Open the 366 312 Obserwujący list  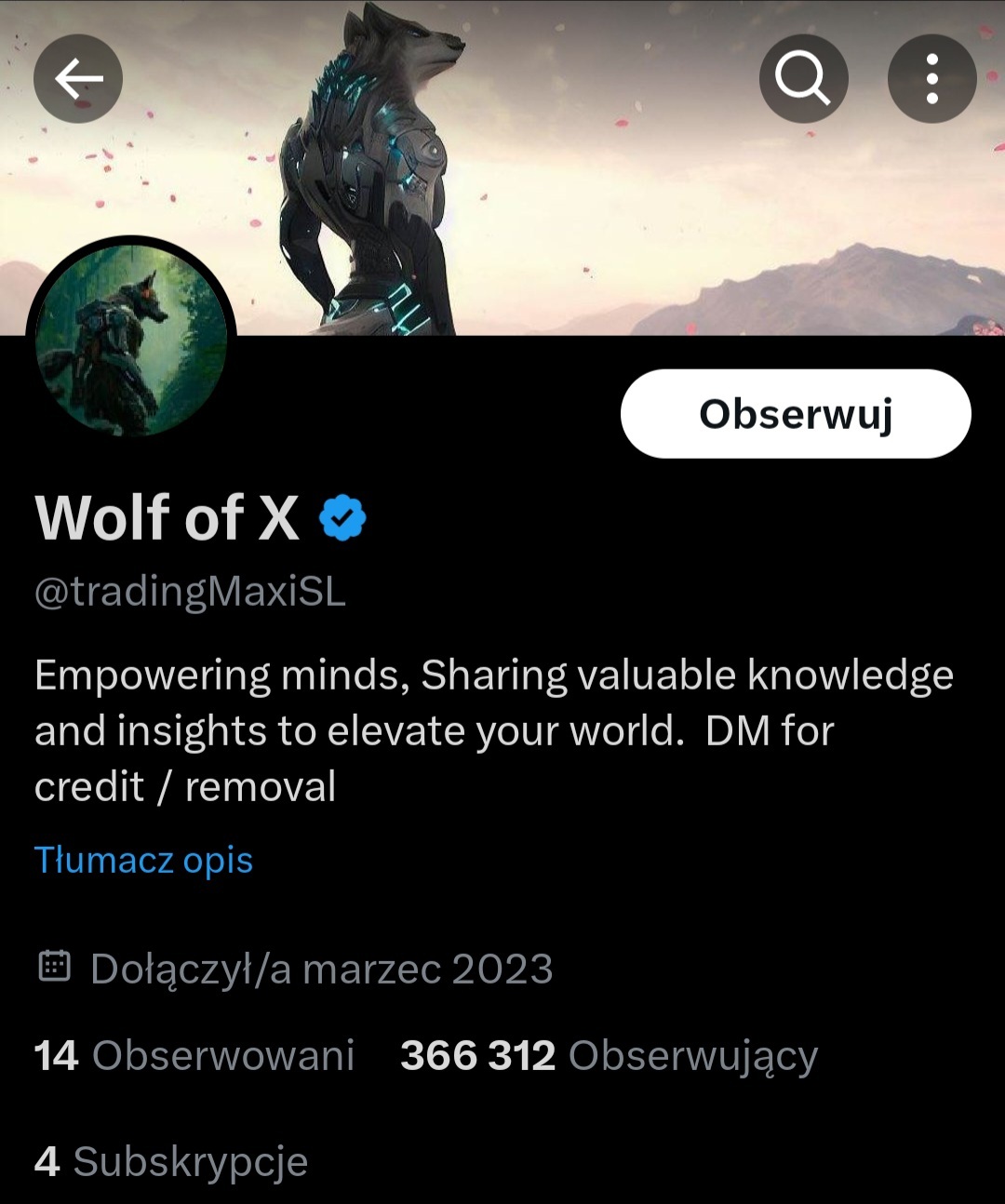[609, 1056]
